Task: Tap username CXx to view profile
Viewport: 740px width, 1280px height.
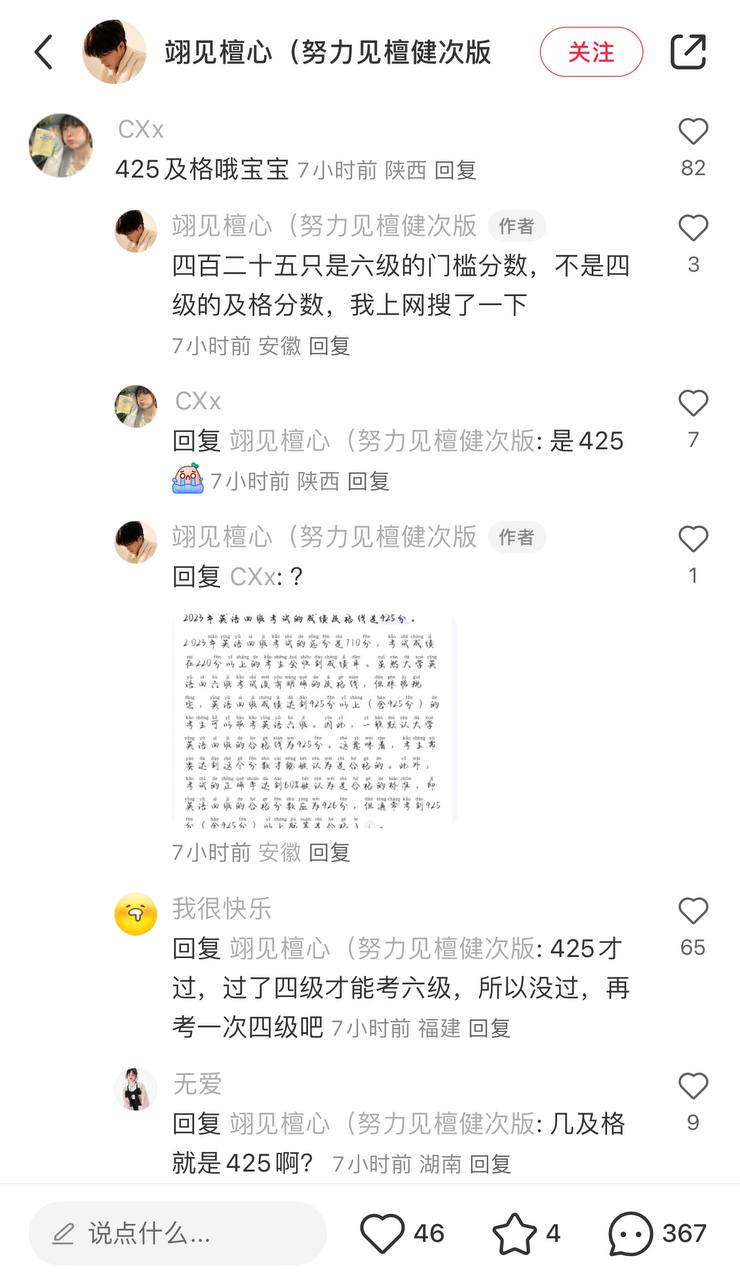Action: click(140, 130)
